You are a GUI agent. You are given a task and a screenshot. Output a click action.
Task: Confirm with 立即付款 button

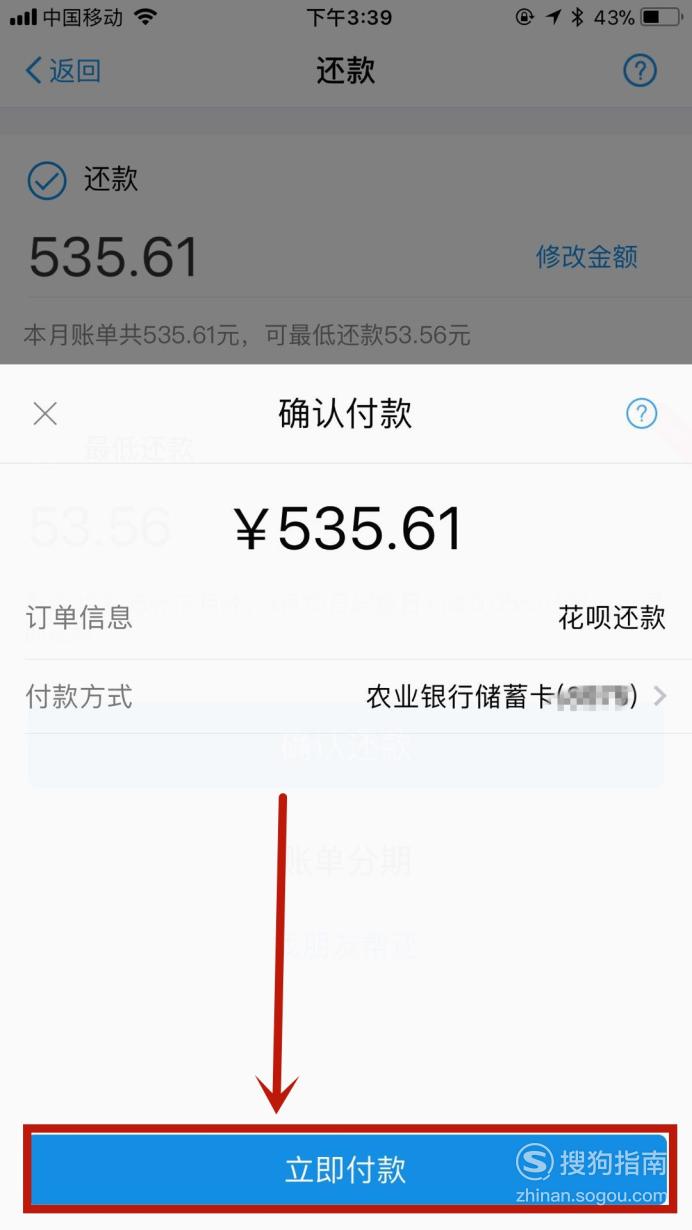point(348,1168)
